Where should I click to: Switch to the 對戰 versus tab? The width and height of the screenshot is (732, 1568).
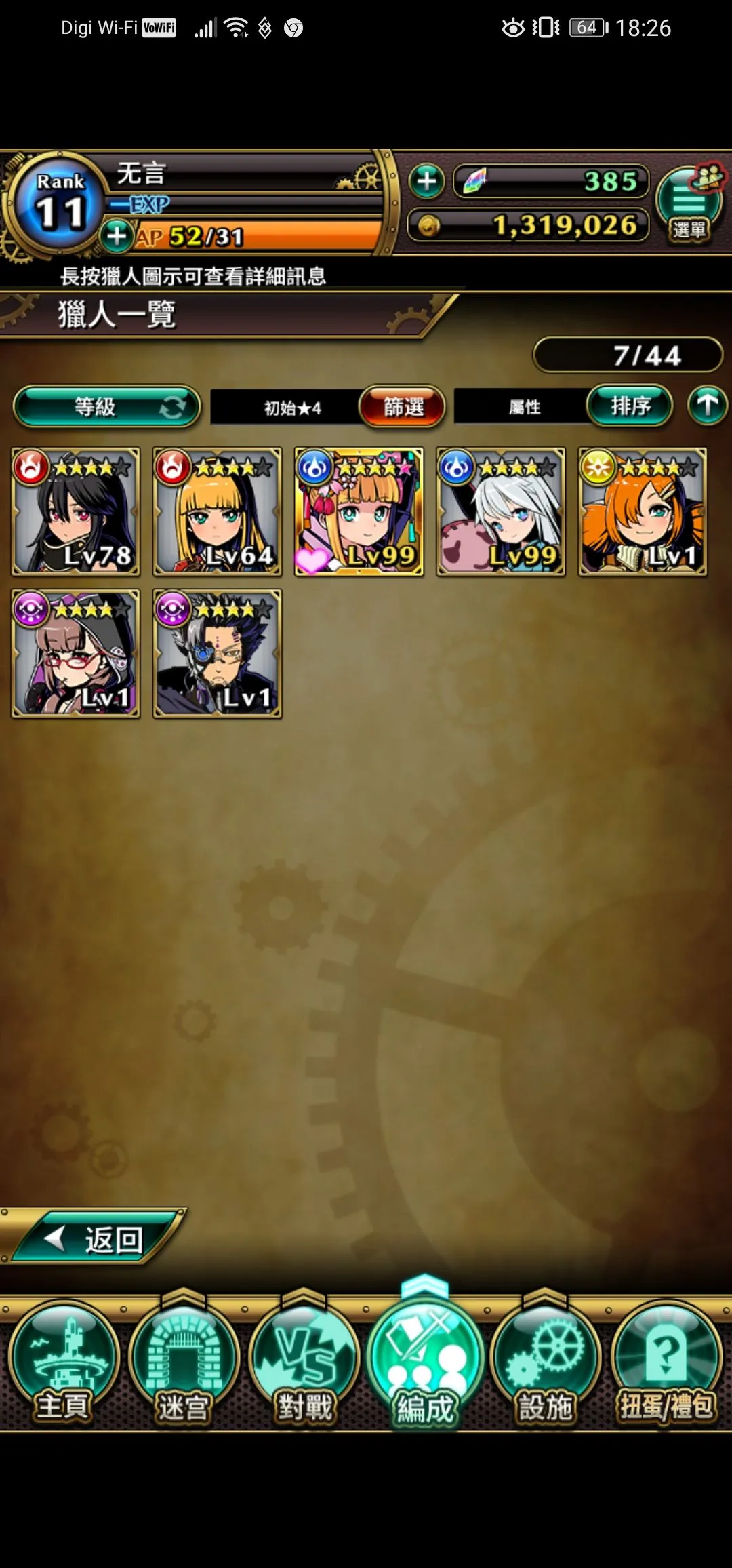[x=304, y=1363]
